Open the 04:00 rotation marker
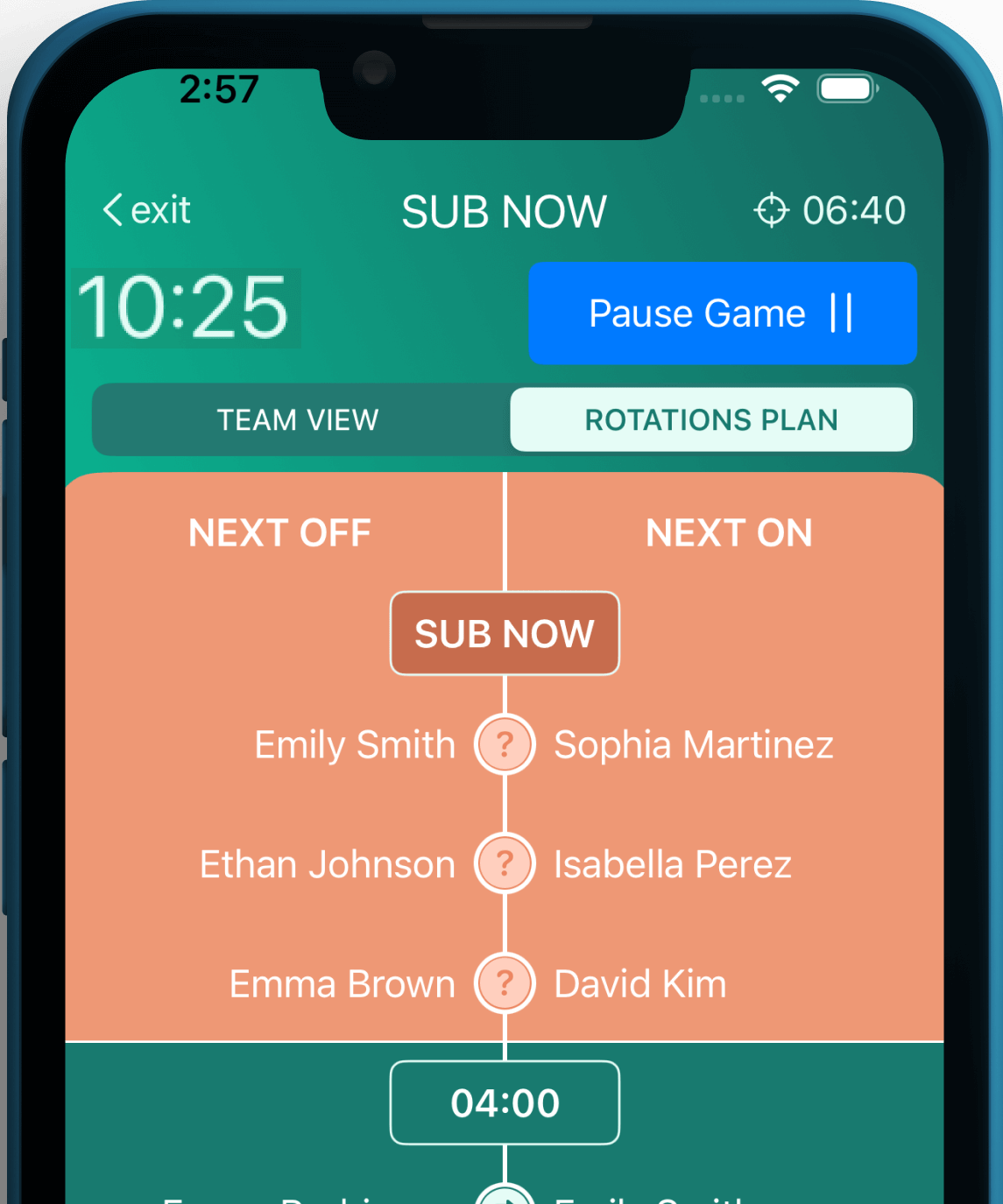 pos(505,1103)
